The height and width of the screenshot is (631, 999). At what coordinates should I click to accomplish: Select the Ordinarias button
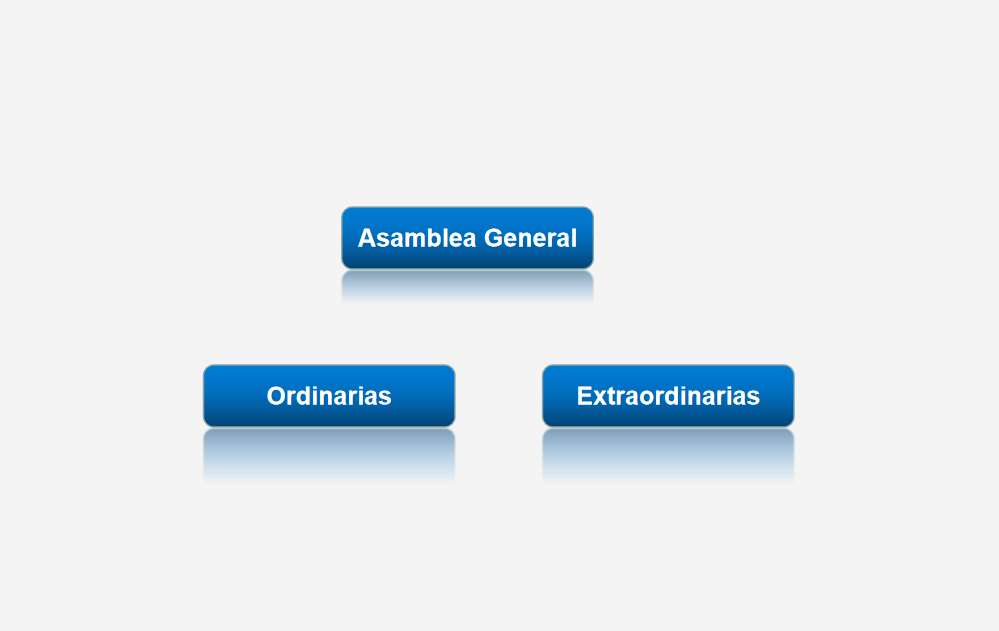click(329, 396)
